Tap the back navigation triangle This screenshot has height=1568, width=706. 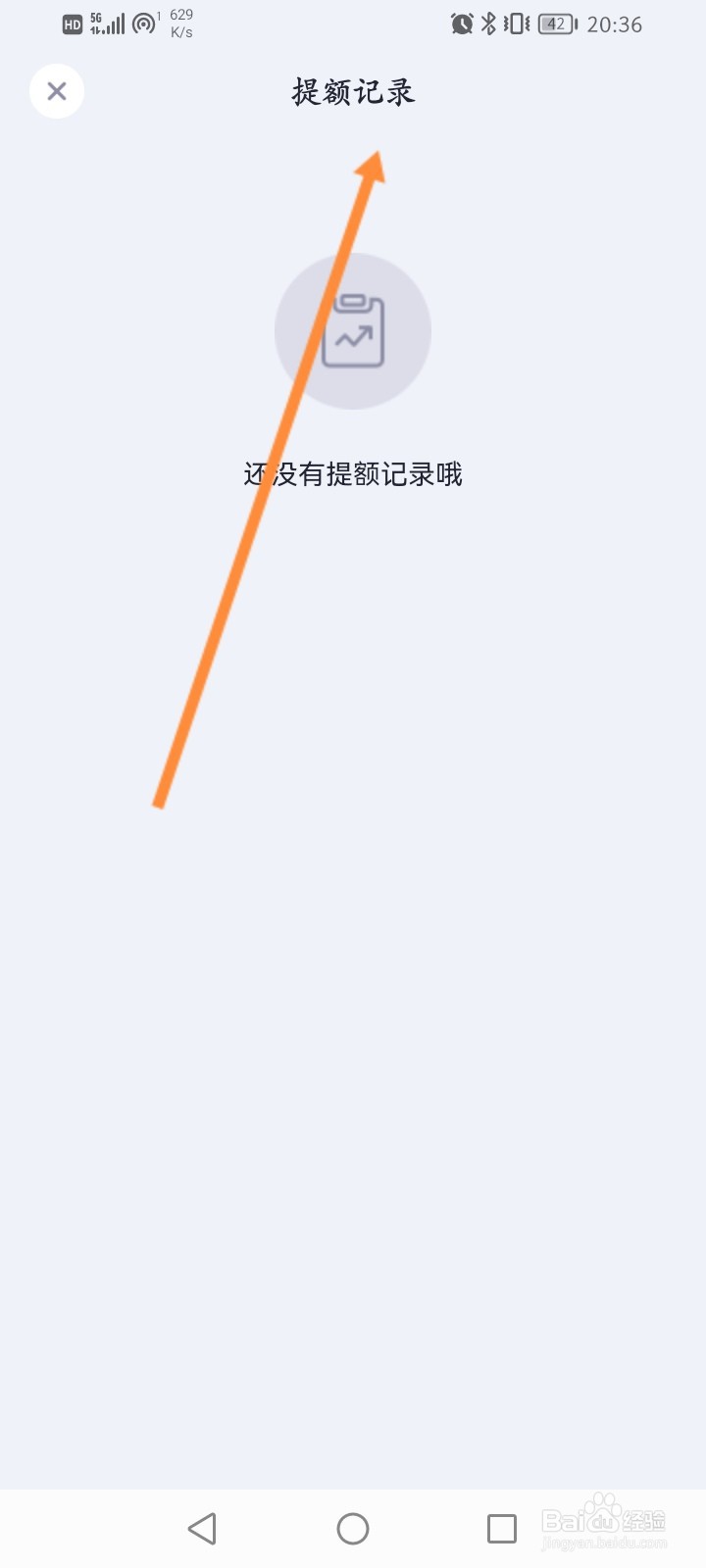point(203,1527)
